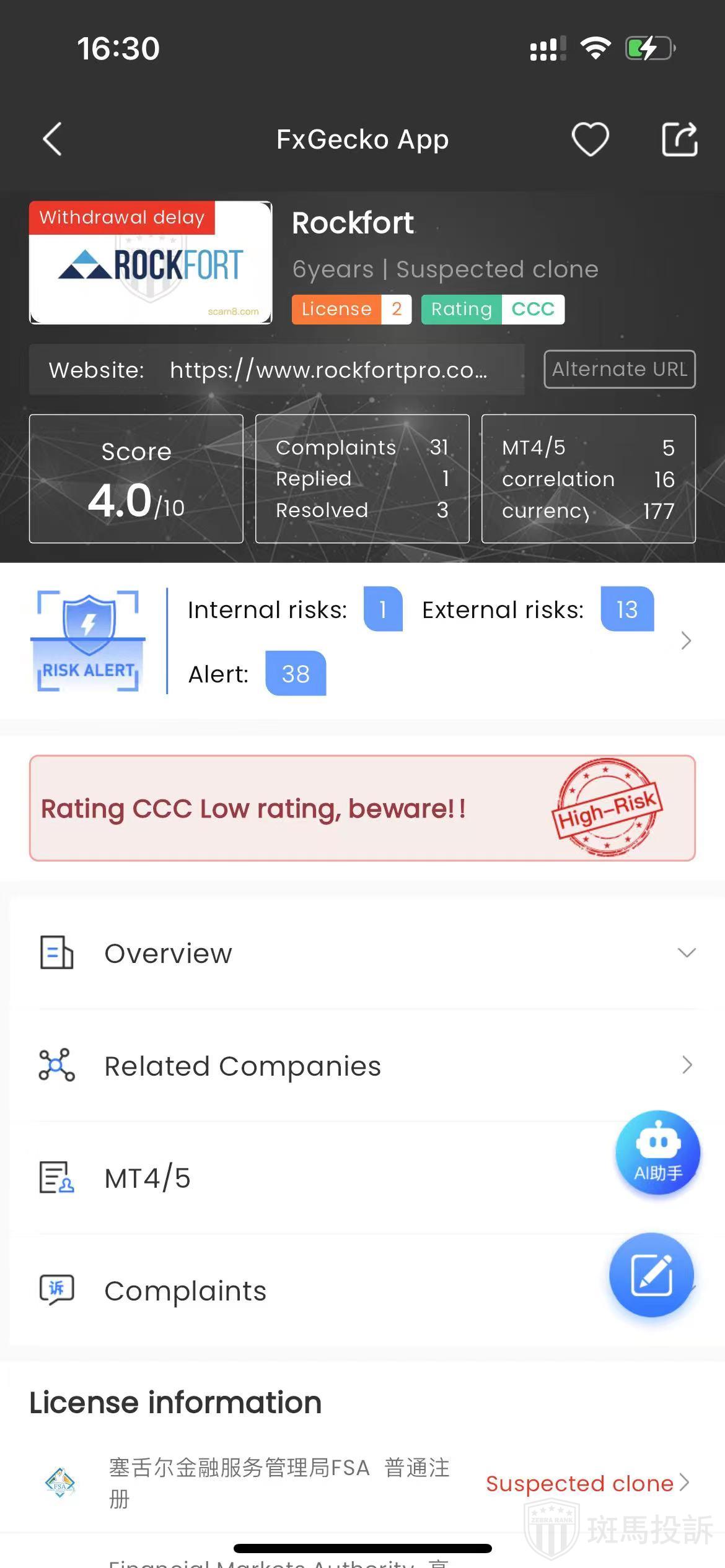Image resolution: width=725 pixels, height=1568 pixels.
Task: Tap the Rating CCC badge
Action: tap(492, 309)
